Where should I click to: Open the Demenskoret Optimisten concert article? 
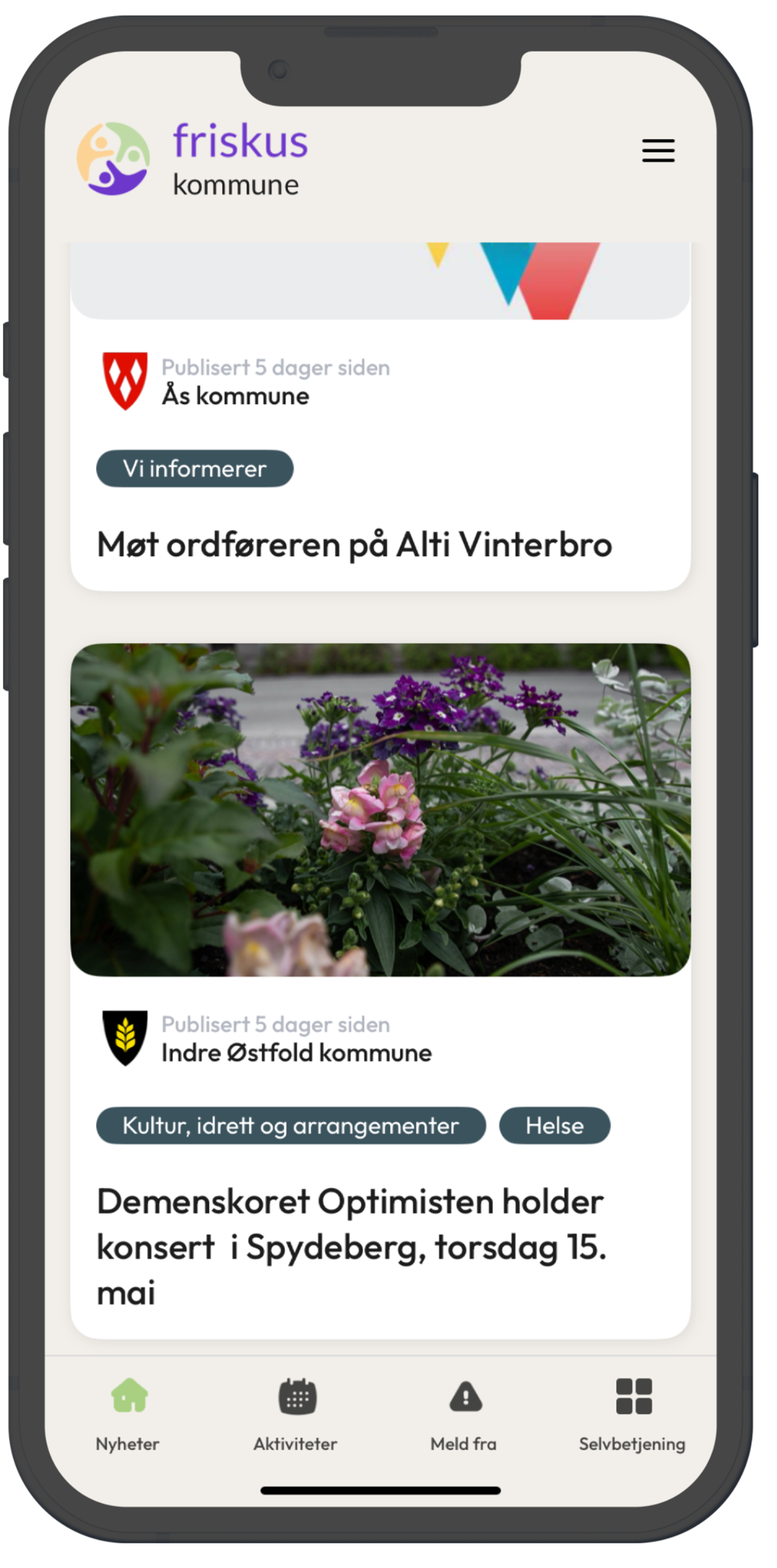click(351, 1246)
